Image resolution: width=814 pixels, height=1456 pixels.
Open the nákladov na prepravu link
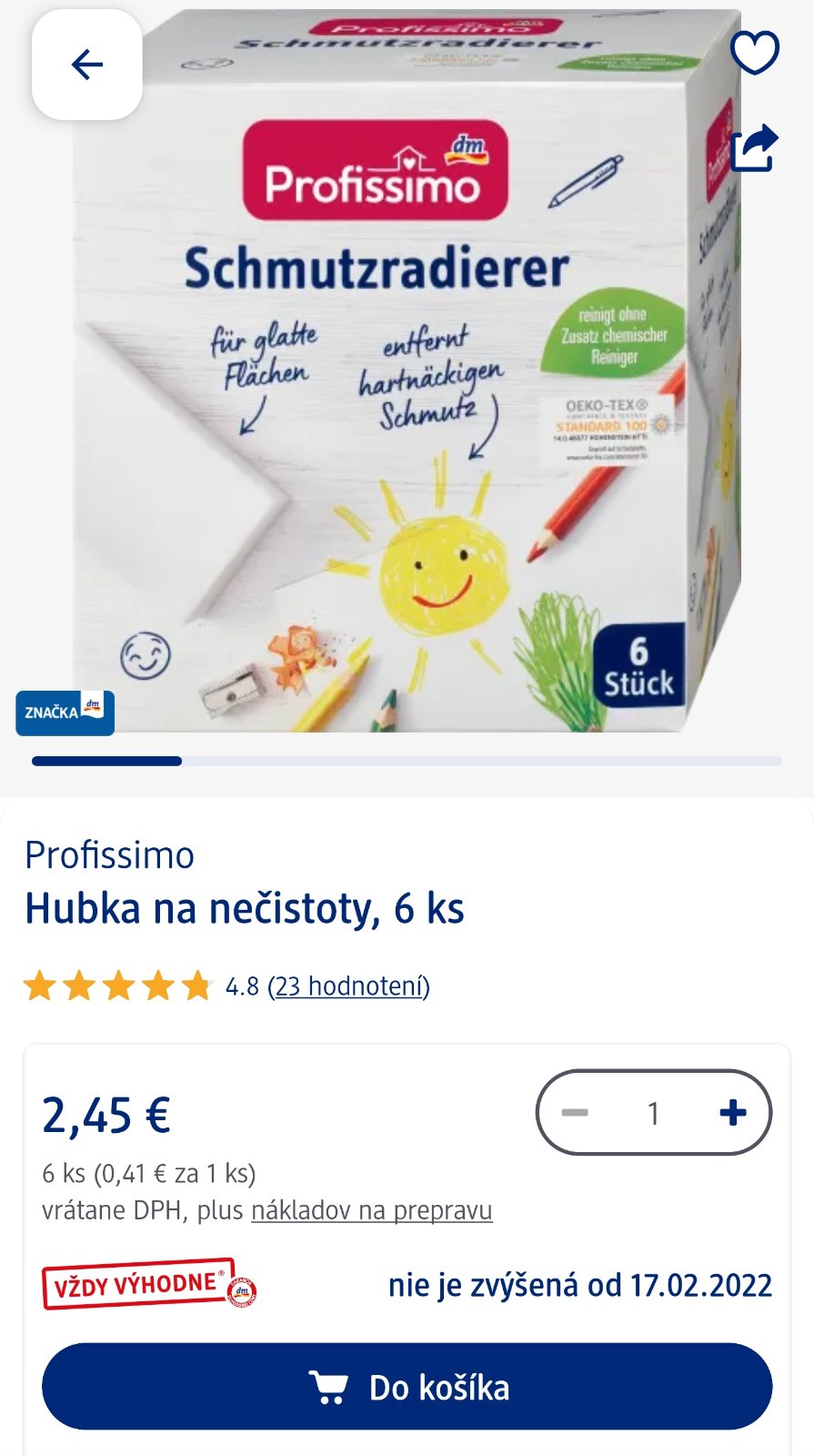click(371, 1210)
